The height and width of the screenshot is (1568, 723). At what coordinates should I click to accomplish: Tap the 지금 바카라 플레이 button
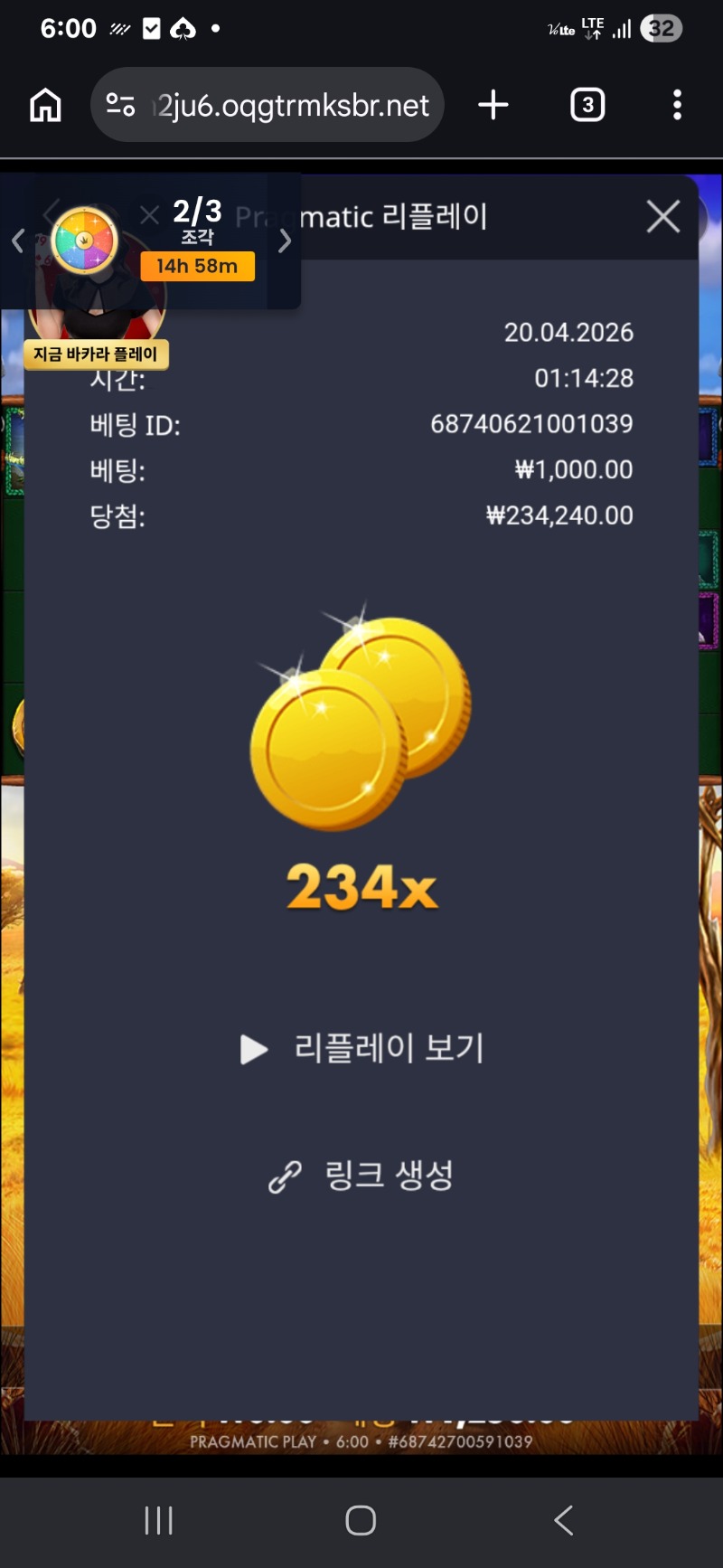[96, 354]
